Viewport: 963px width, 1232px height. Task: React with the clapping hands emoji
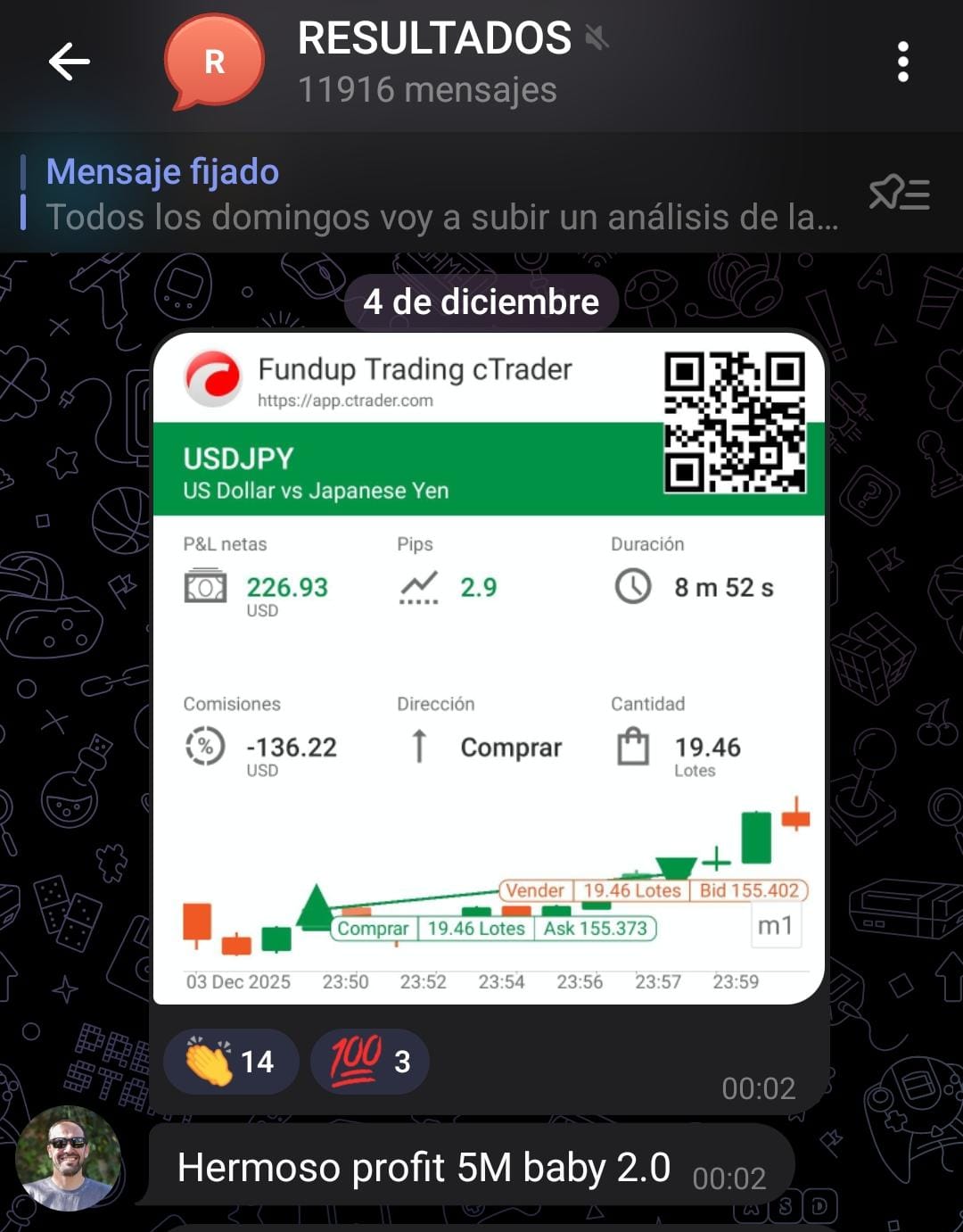pos(231,1061)
